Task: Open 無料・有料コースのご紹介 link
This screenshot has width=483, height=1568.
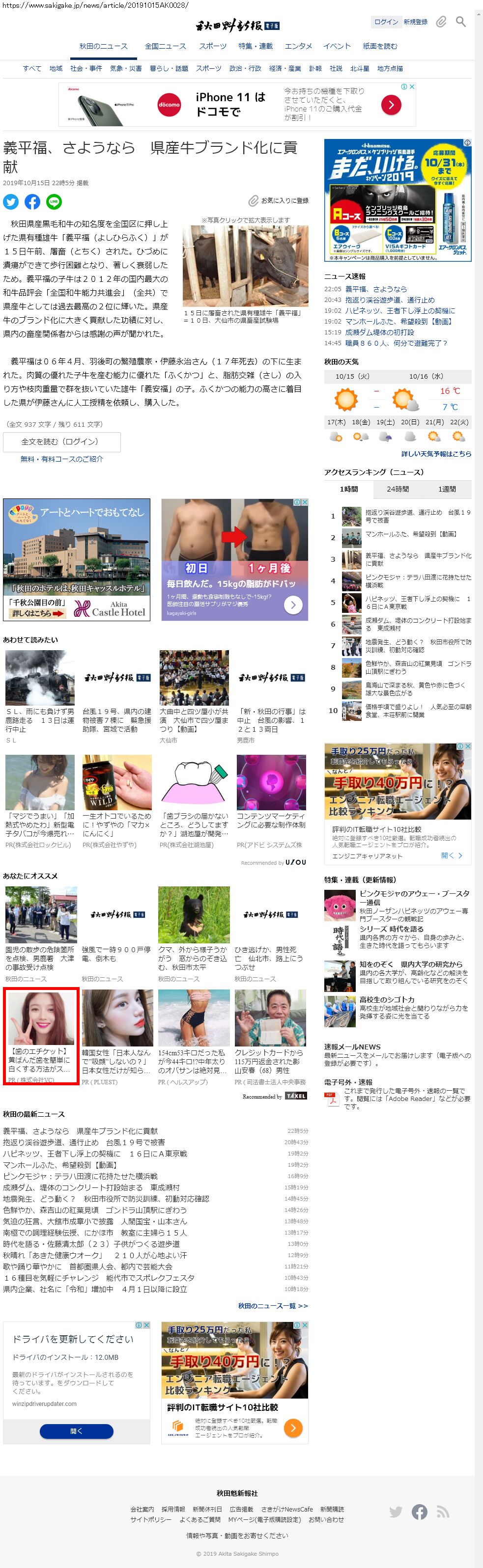Action: pos(61,459)
